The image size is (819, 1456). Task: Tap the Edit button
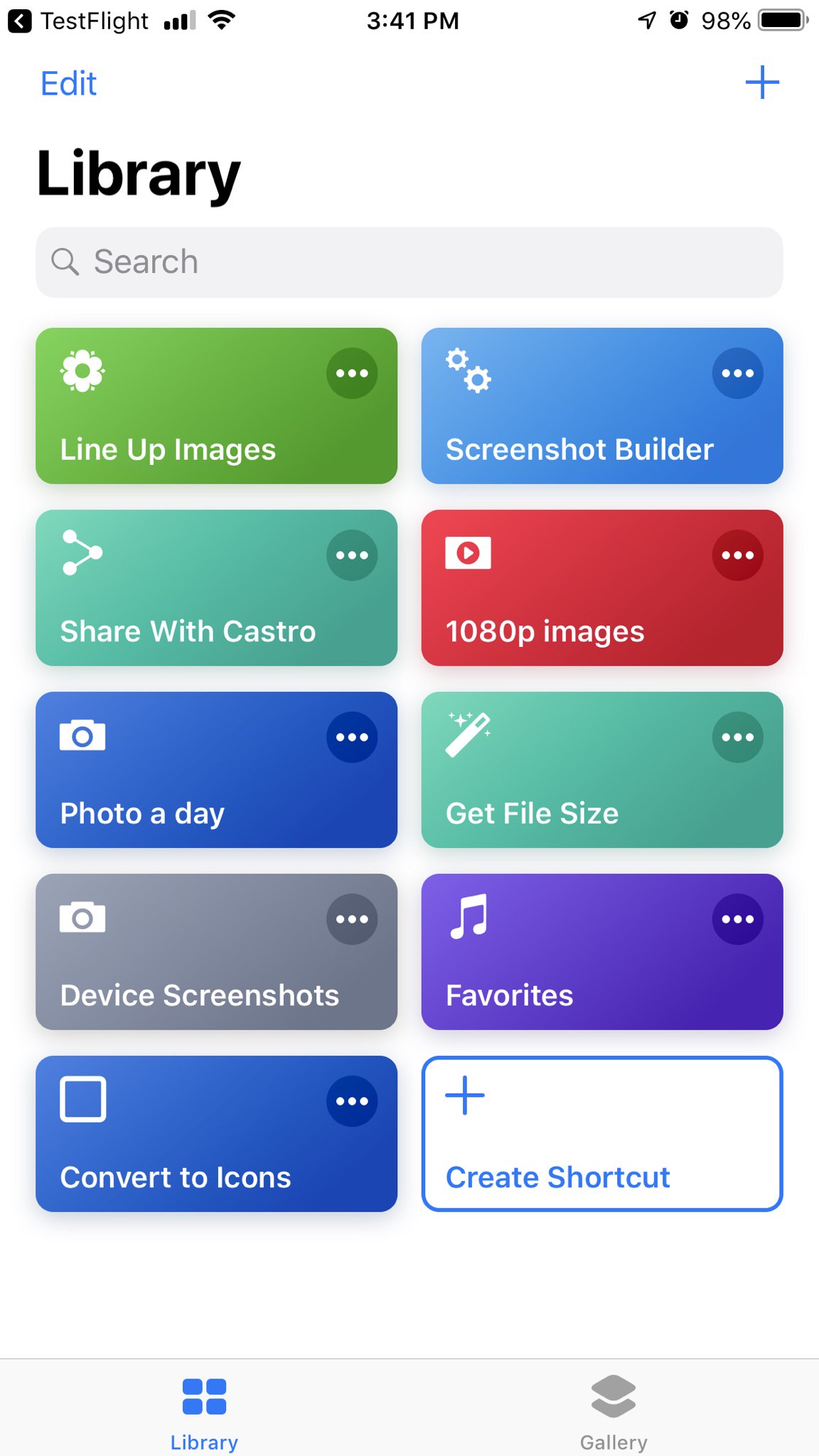[x=68, y=84]
